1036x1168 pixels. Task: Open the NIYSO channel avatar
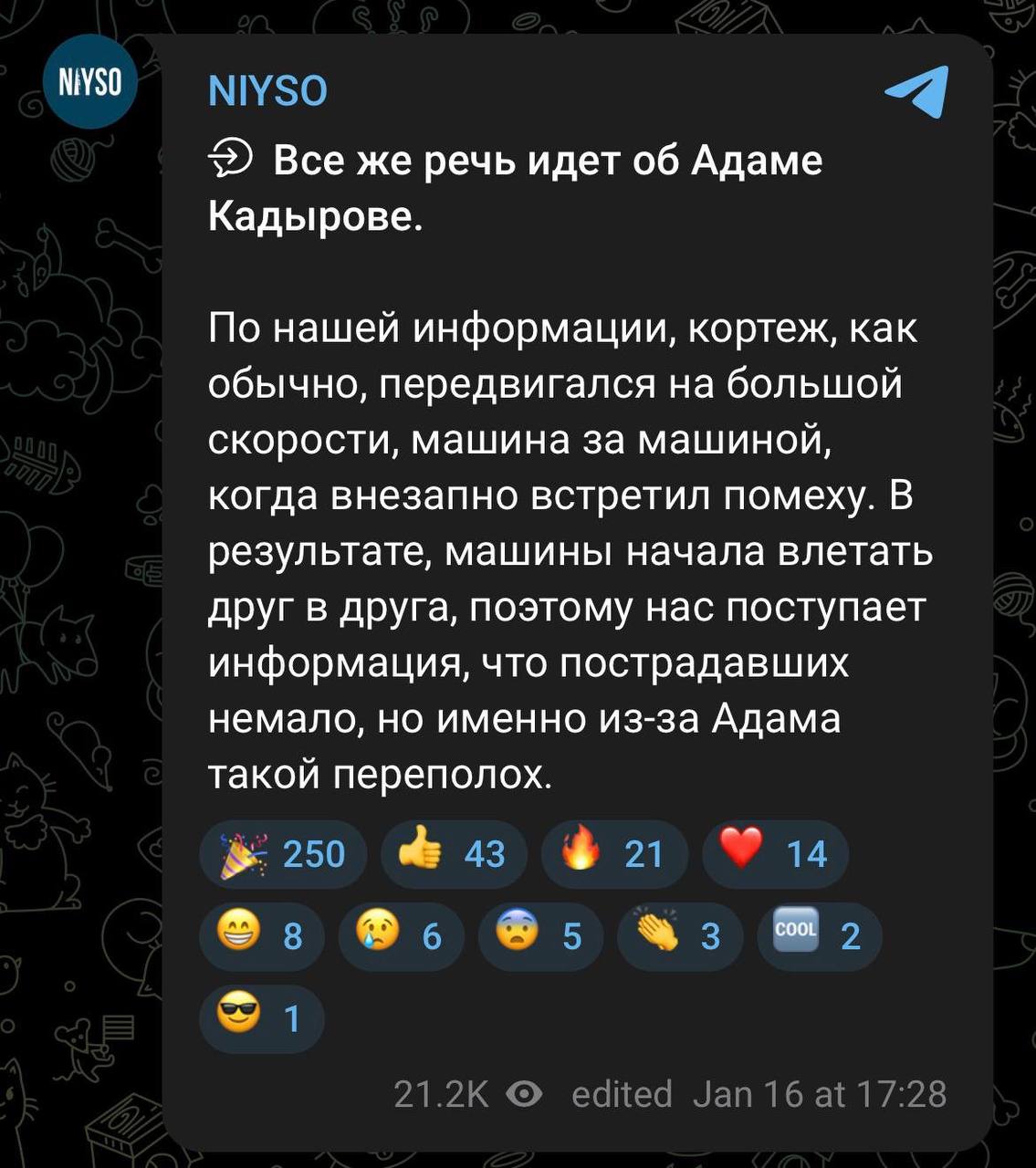89,82
